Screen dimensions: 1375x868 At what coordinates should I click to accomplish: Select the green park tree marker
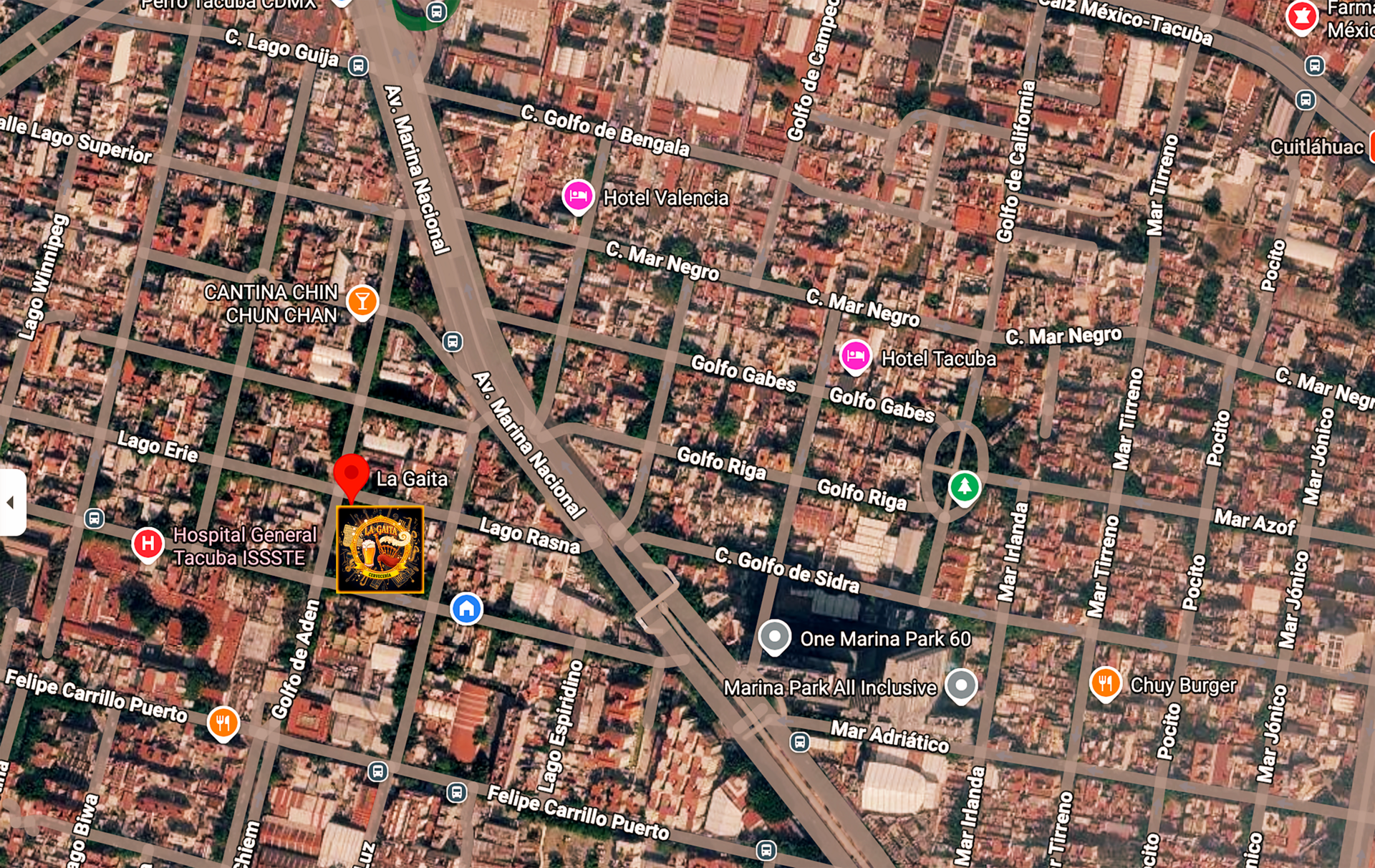pos(964,487)
